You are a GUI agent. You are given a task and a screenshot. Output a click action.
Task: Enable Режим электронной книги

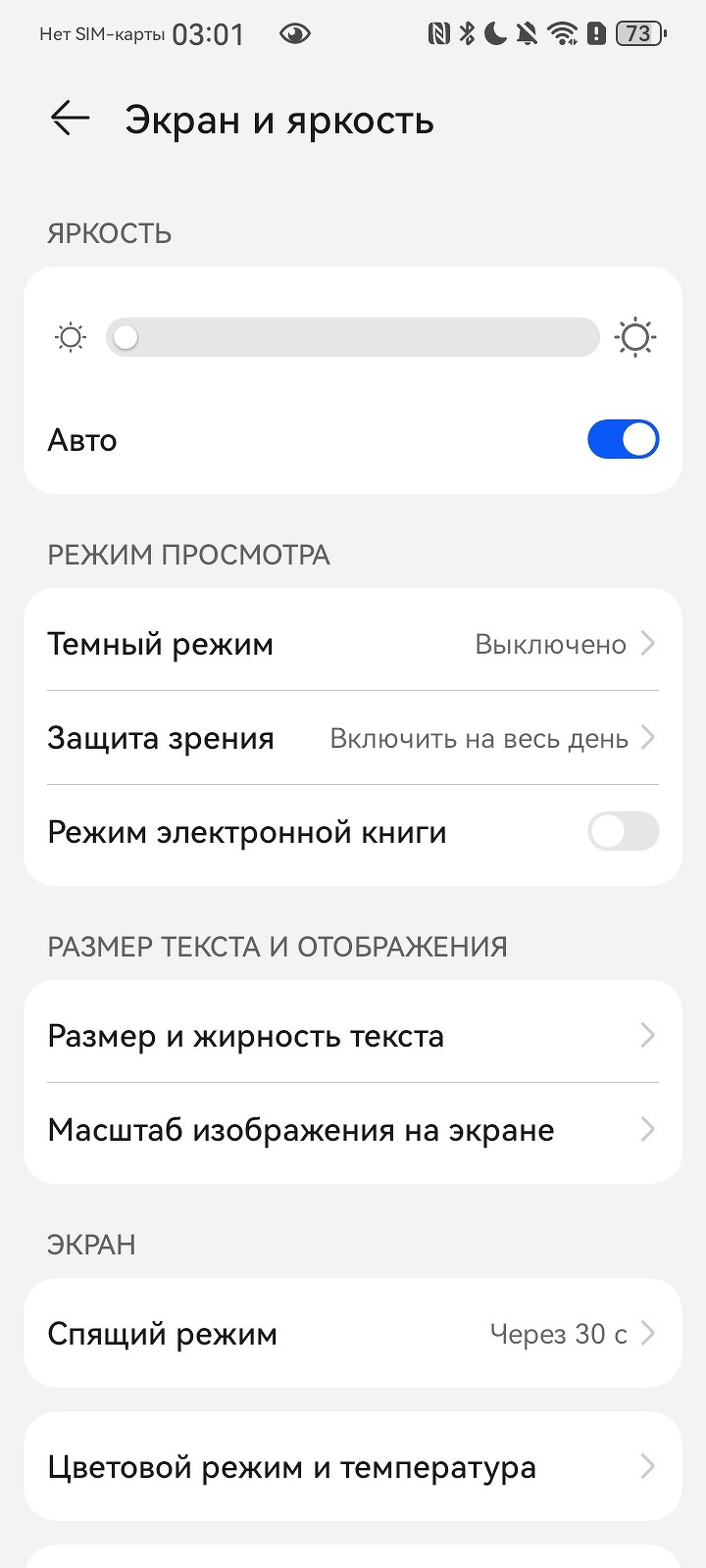point(623,832)
